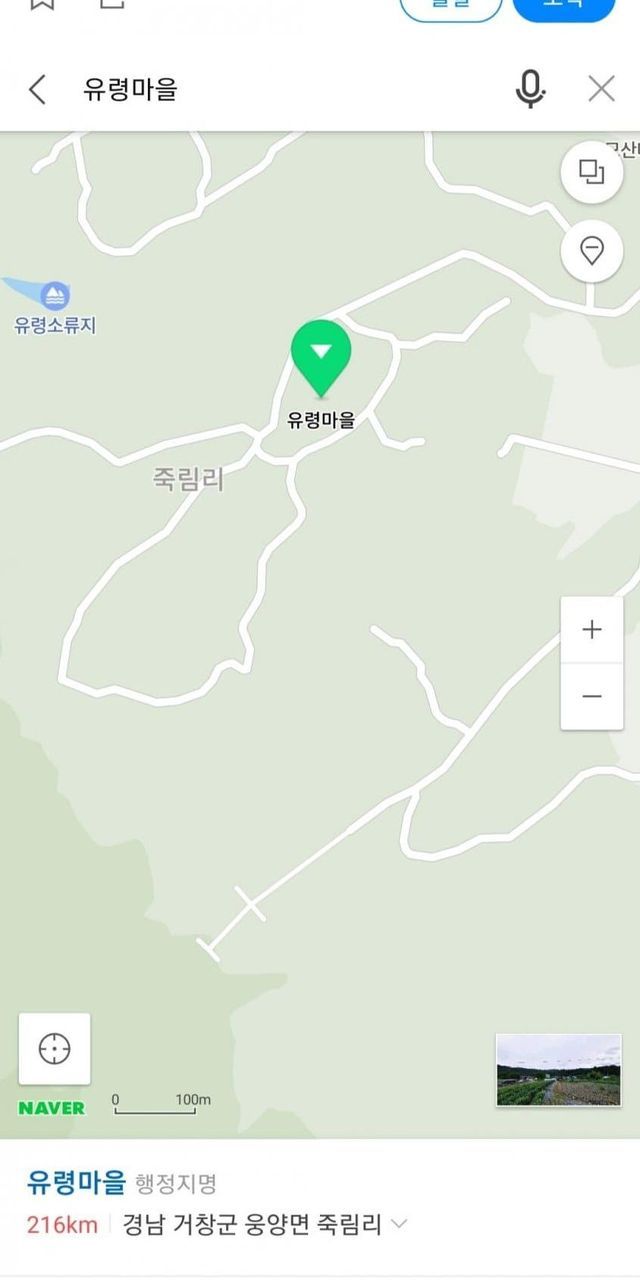Tap the location pin button

(592, 250)
